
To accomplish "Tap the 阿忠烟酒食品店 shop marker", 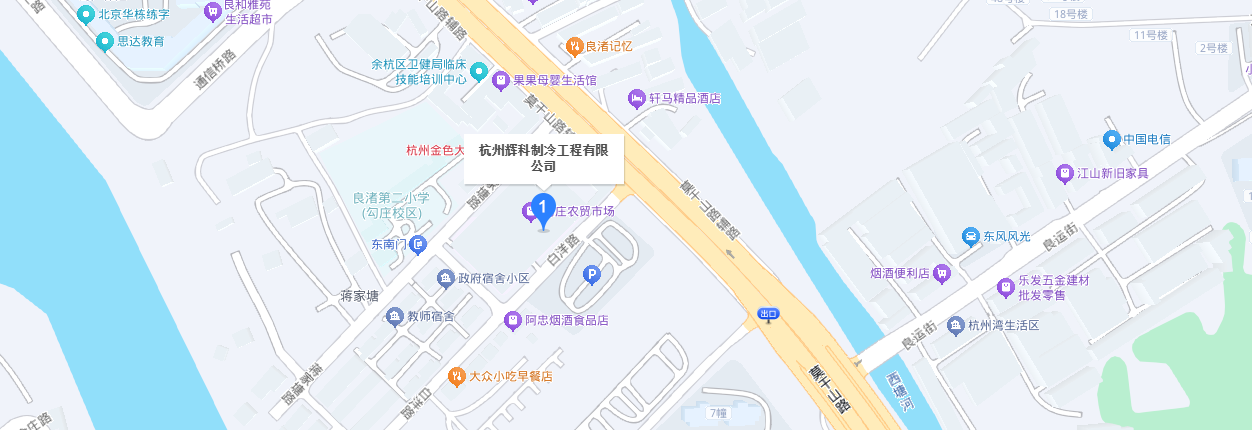I will tap(511, 320).
